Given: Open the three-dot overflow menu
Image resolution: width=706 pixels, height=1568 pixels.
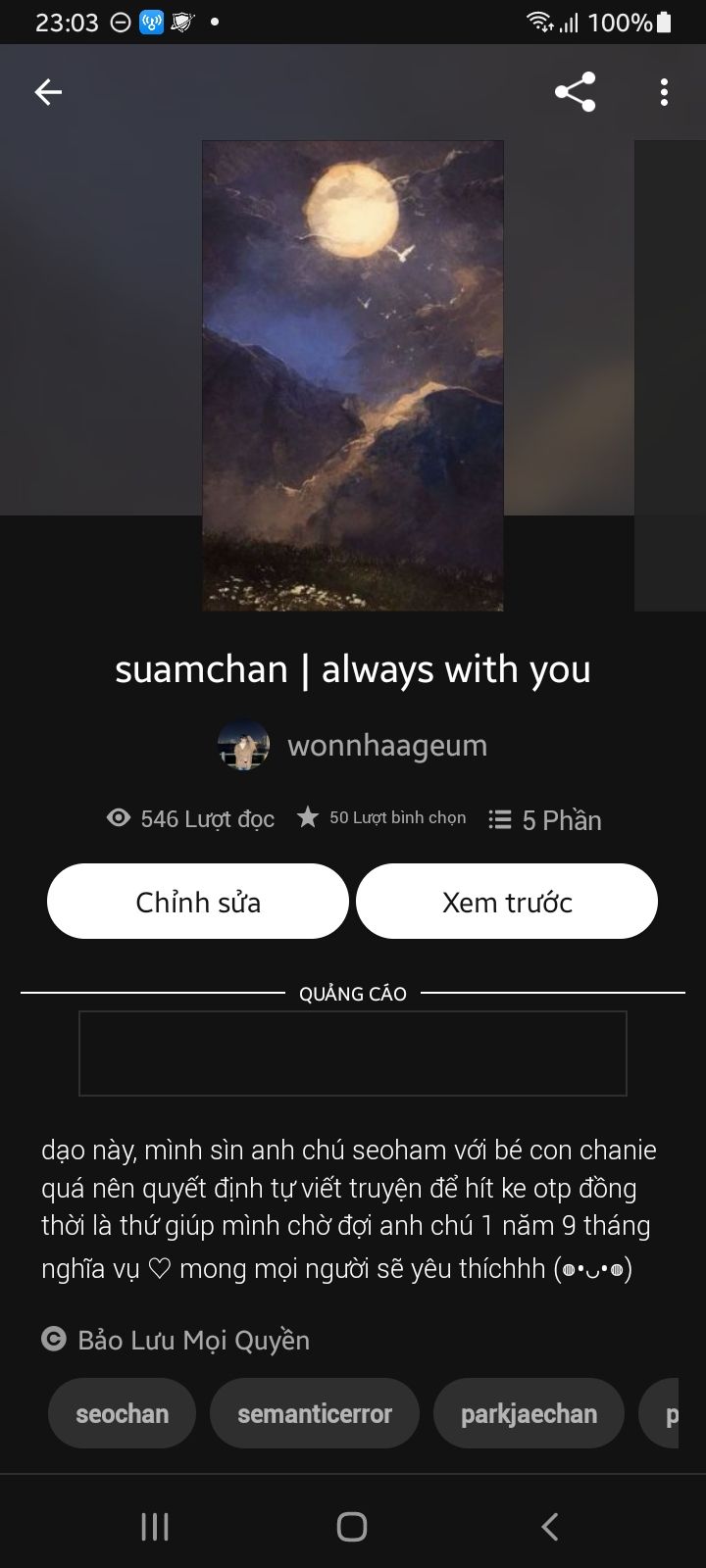Looking at the screenshot, I should [665, 92].
